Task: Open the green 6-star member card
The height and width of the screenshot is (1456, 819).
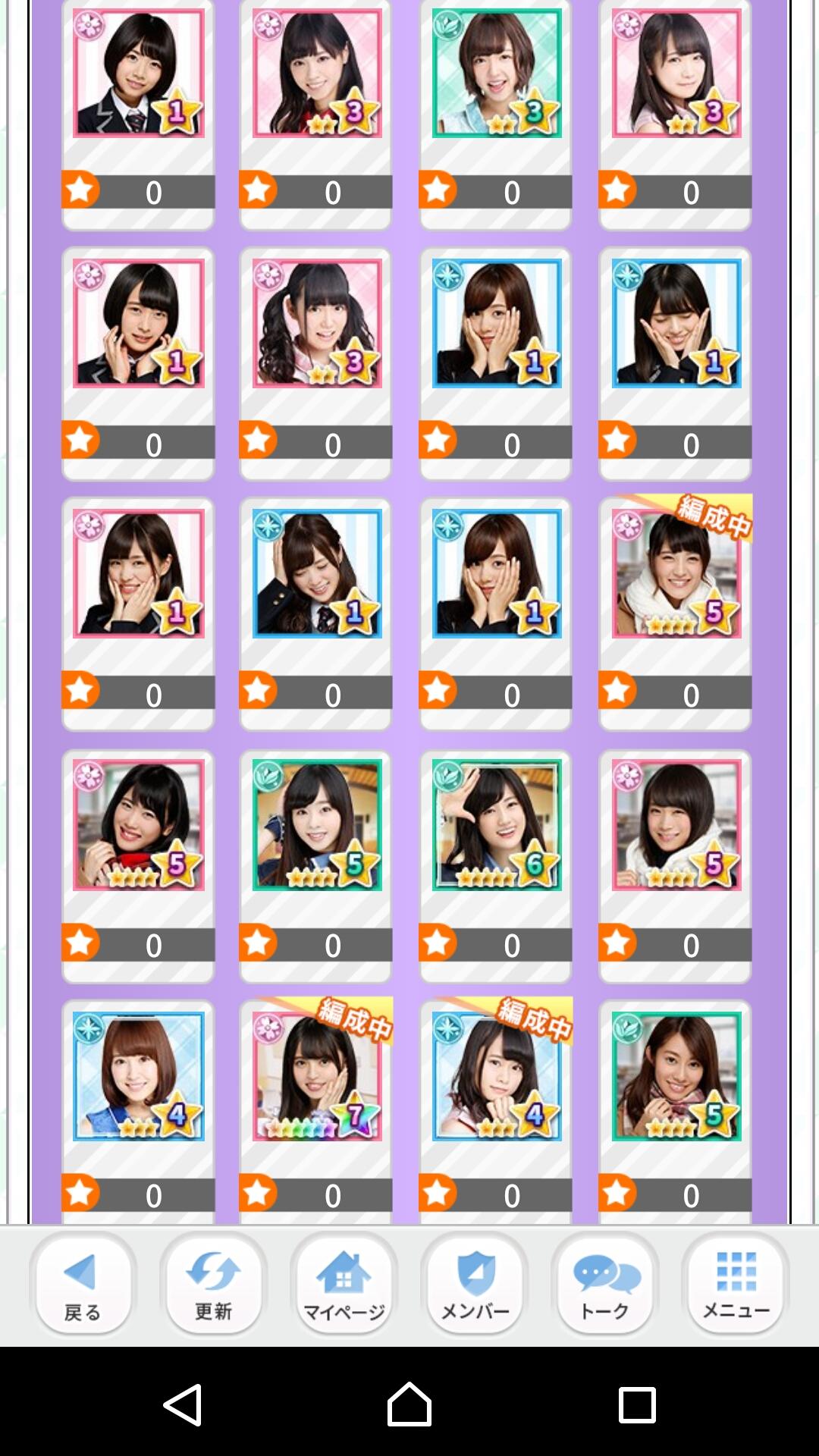Action: tap(497, 825)
